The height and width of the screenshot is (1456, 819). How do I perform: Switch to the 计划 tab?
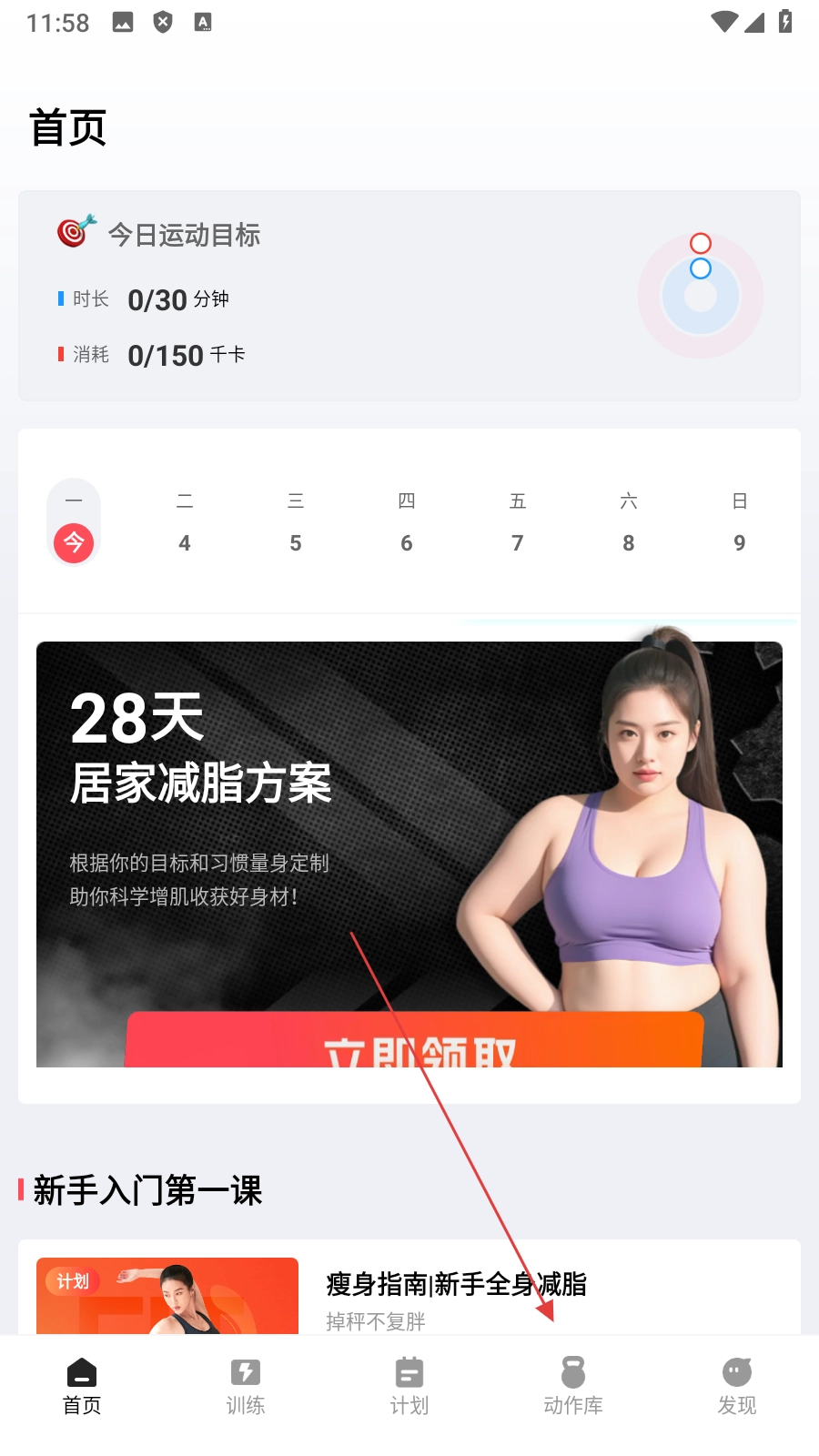click(409, 1386)
